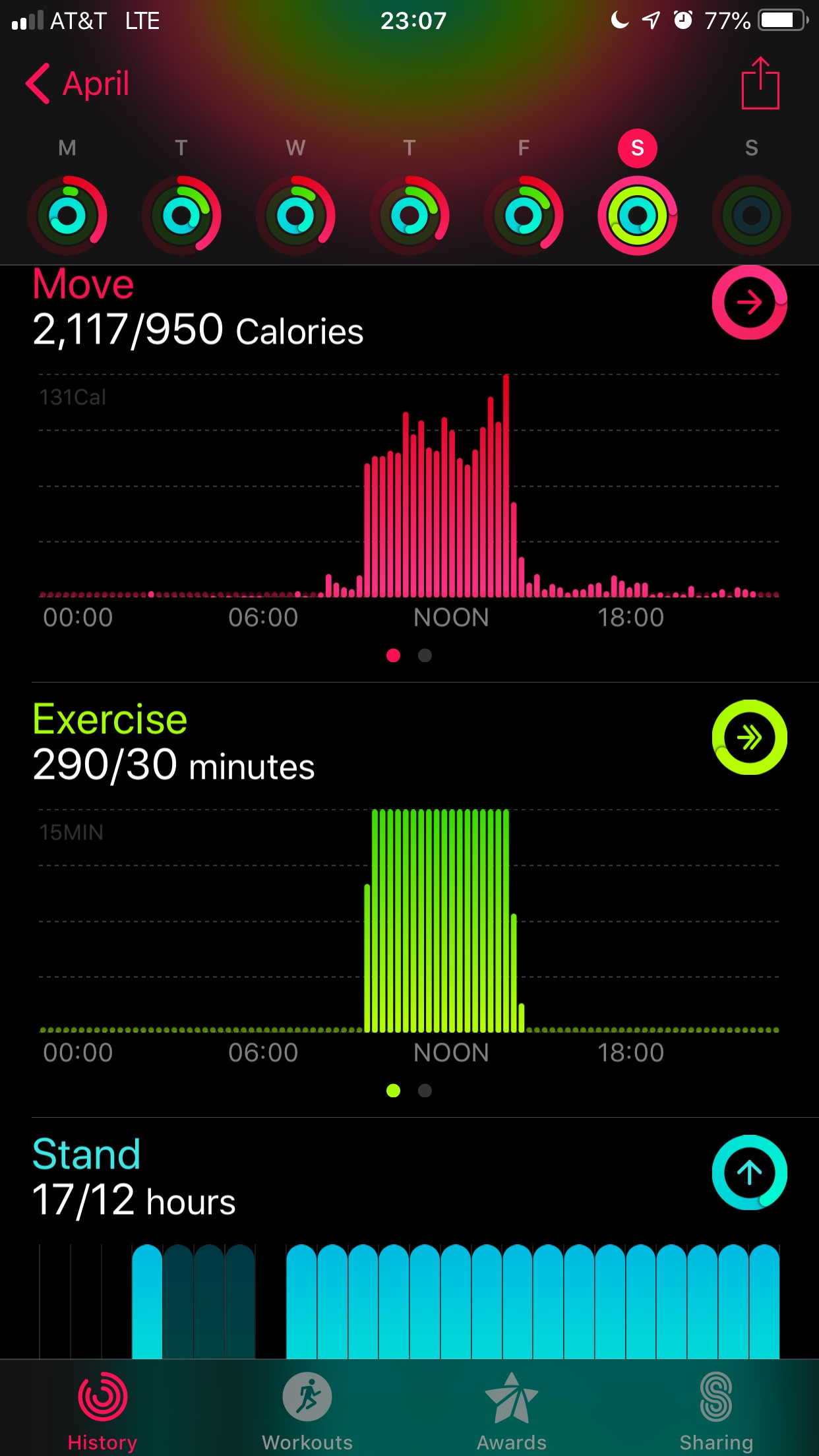819x1456 pixels.
Task: Share this activity summary
Action: pos(760,83)
